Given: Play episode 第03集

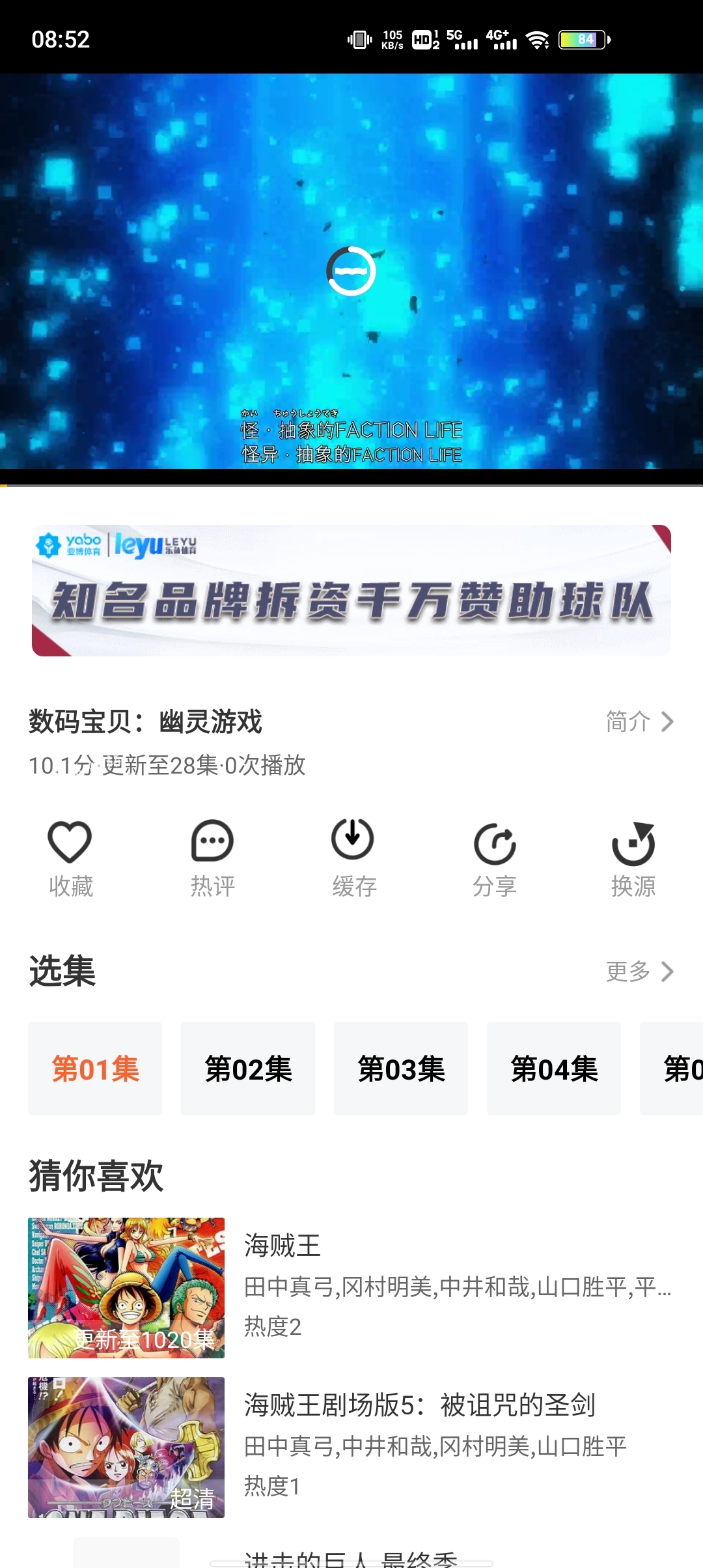Looking at the screenshot, I should click(x=401, y=1069).
